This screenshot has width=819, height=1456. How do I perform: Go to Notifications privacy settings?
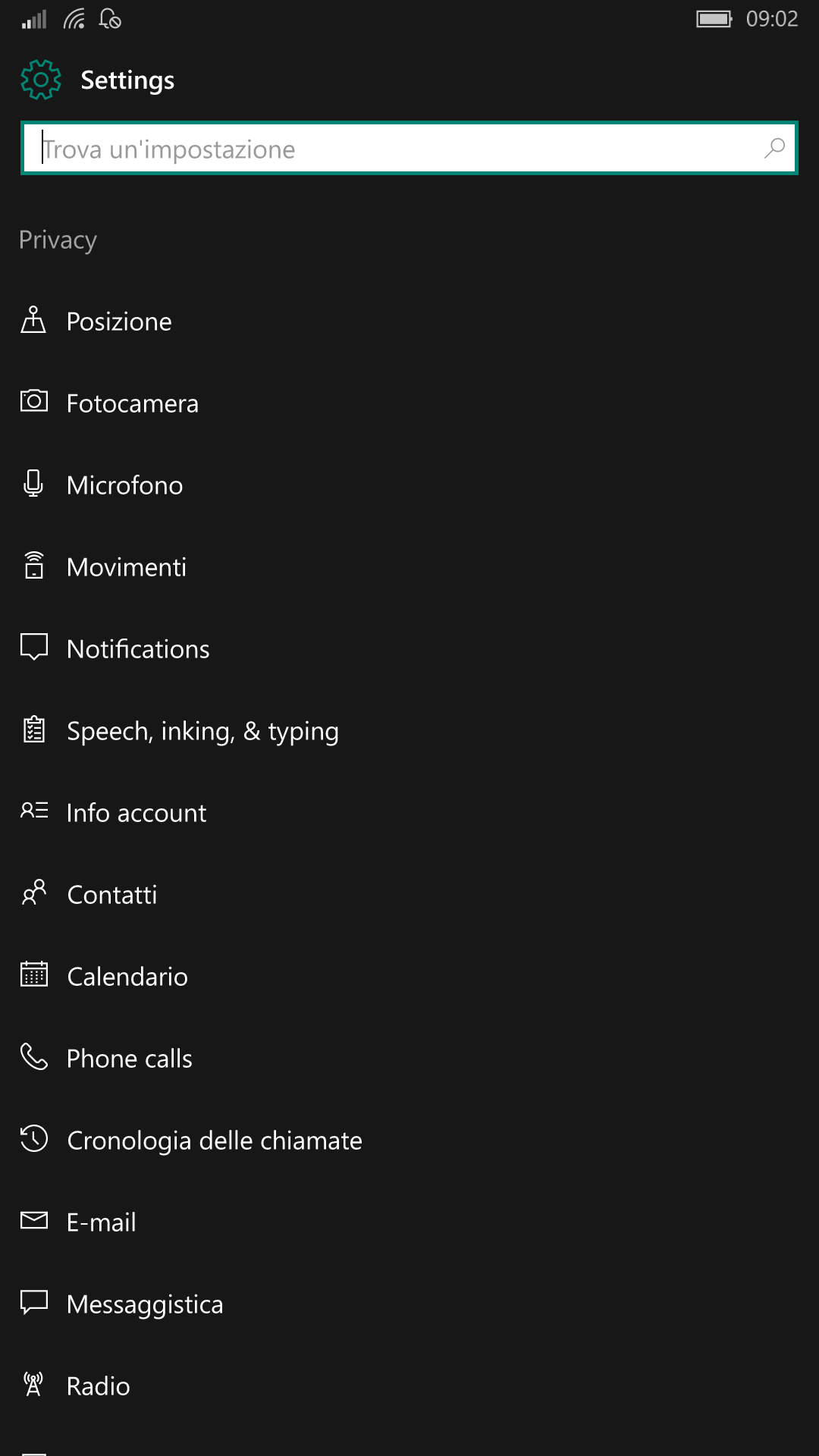[409, 649]
